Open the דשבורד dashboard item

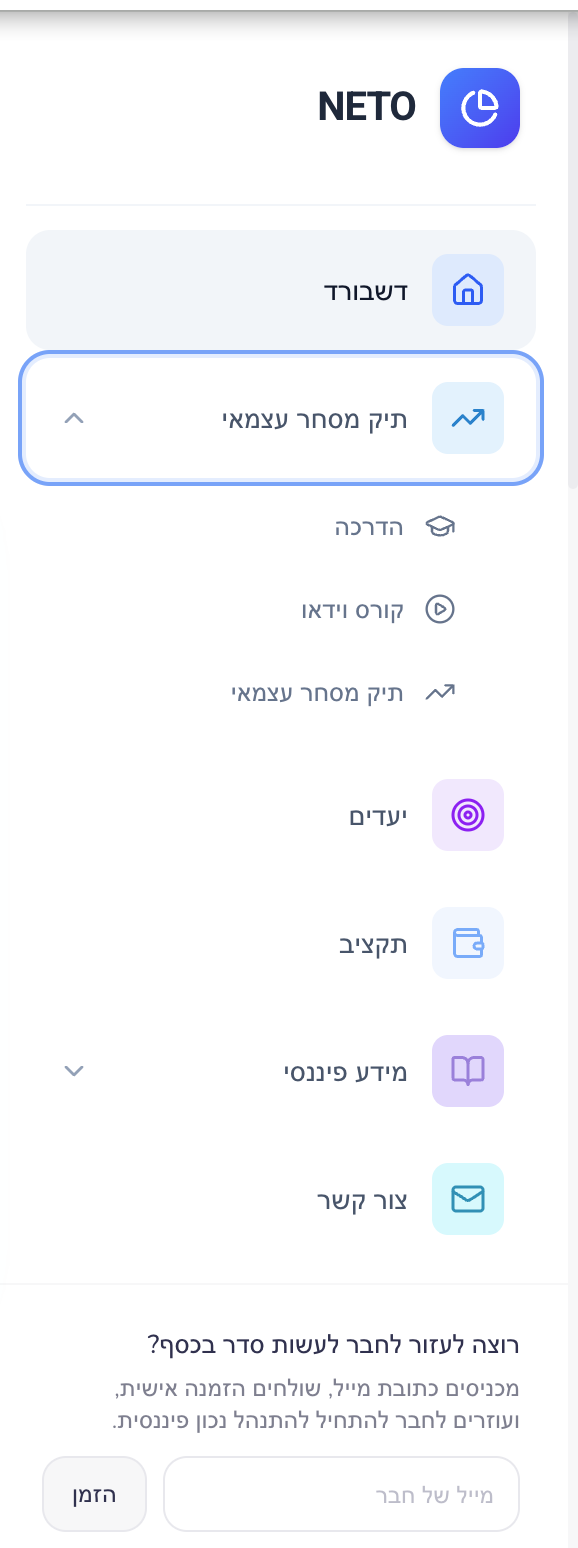pyautogui.click(x=281, y=290)
